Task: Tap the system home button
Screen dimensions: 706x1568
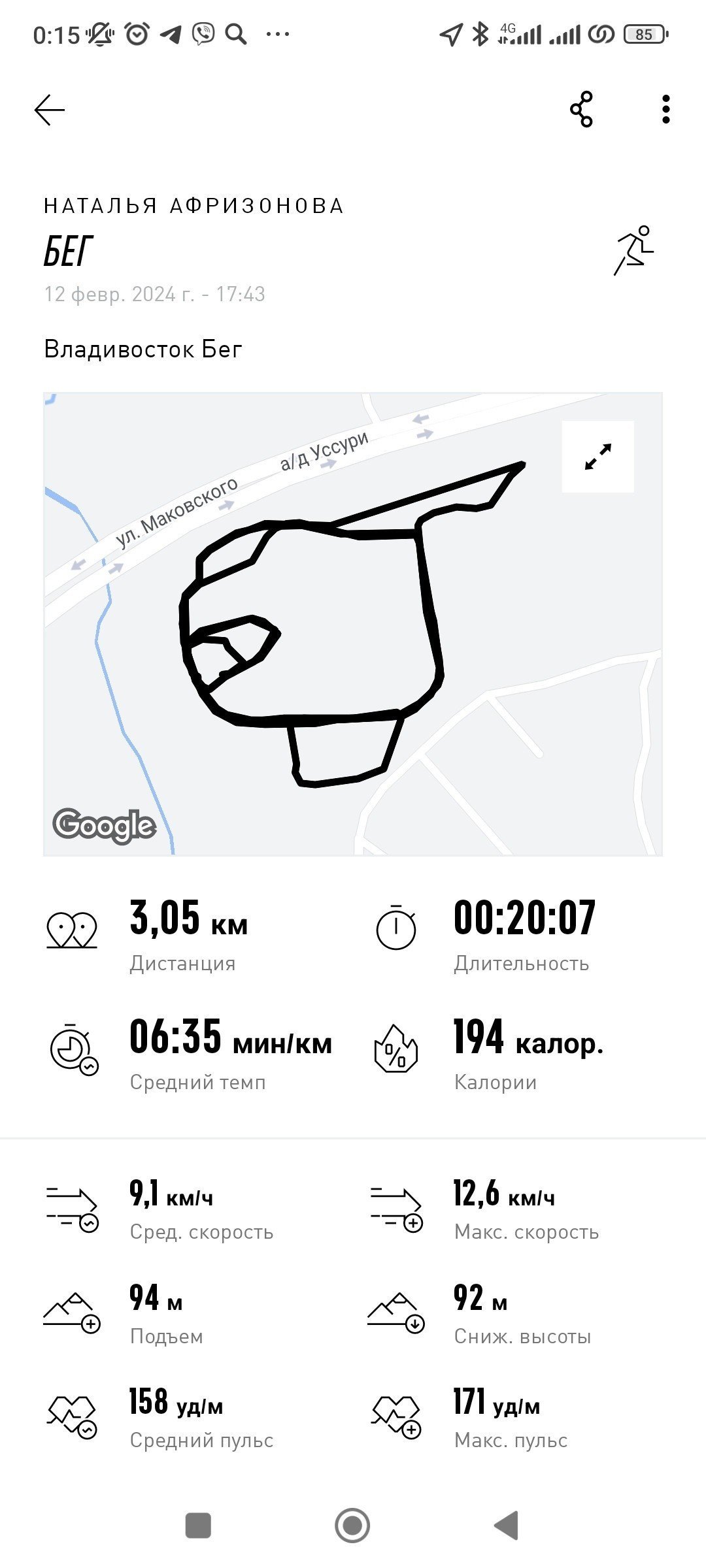Action: (352, 1526)
